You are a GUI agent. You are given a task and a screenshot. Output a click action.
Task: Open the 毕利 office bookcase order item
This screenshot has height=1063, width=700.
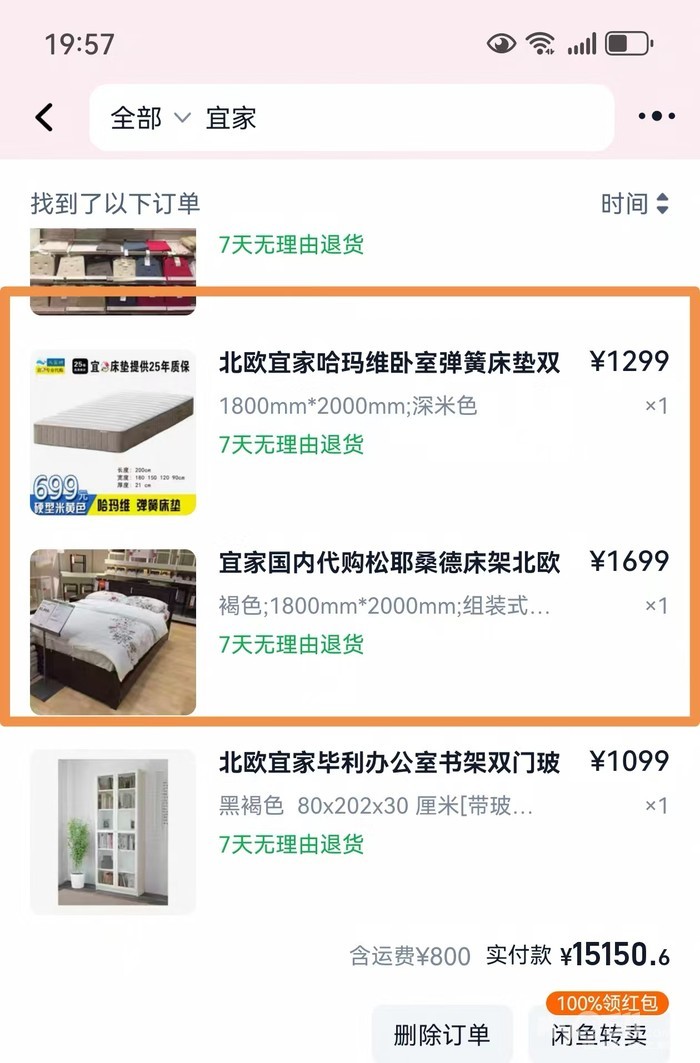pos(389,762)
